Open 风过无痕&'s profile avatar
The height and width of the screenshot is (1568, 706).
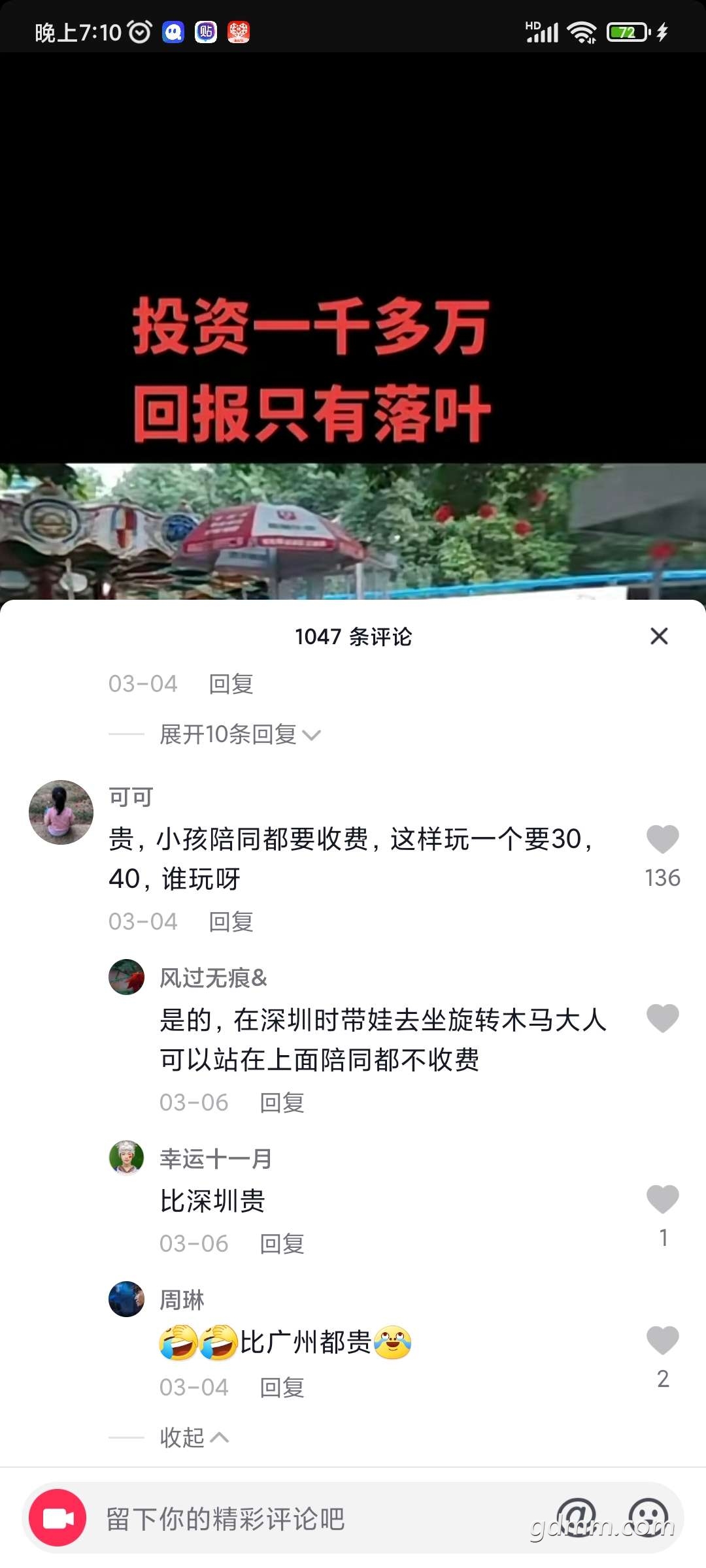click(x=126, y=977)
